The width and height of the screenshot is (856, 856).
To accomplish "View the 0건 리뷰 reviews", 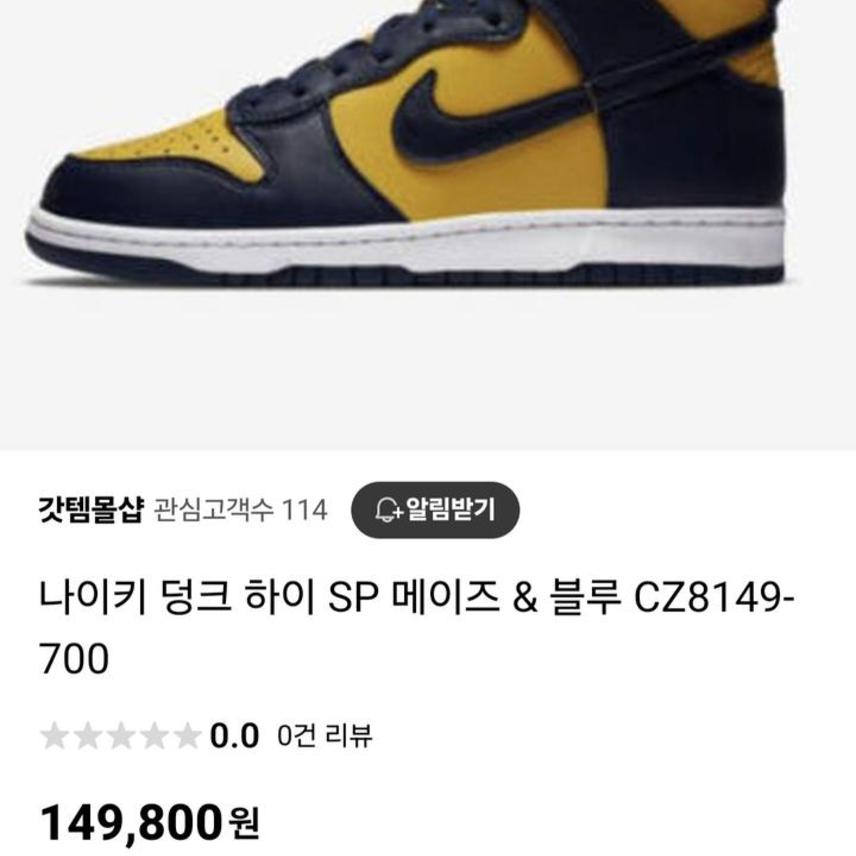I will point(326,736).
